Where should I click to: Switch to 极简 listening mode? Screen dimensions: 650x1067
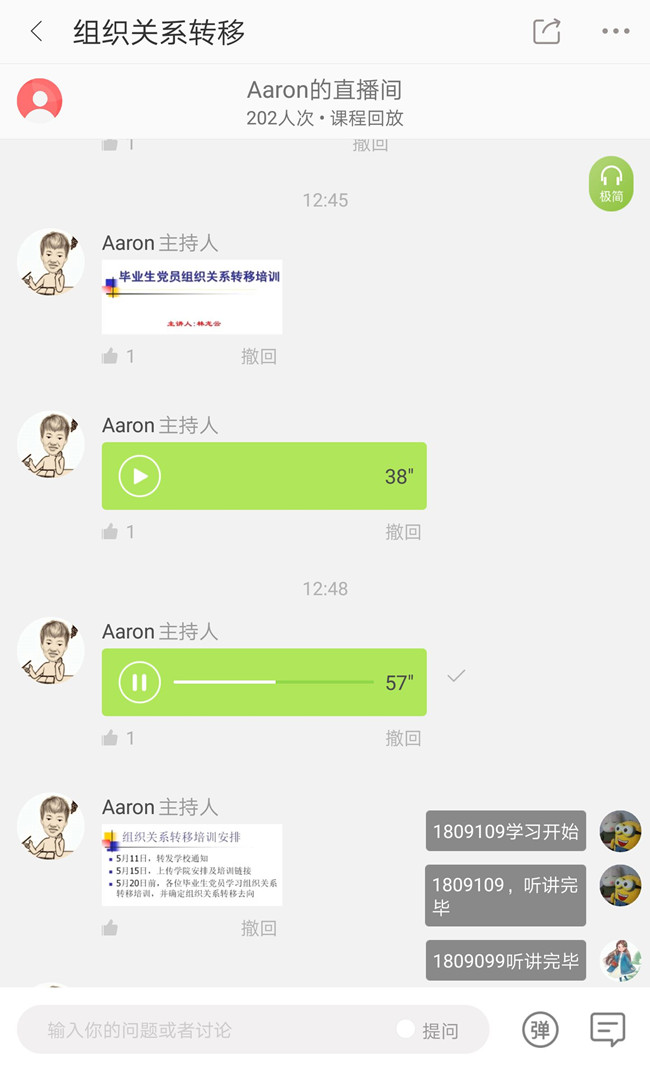click(x=611, y=184)
